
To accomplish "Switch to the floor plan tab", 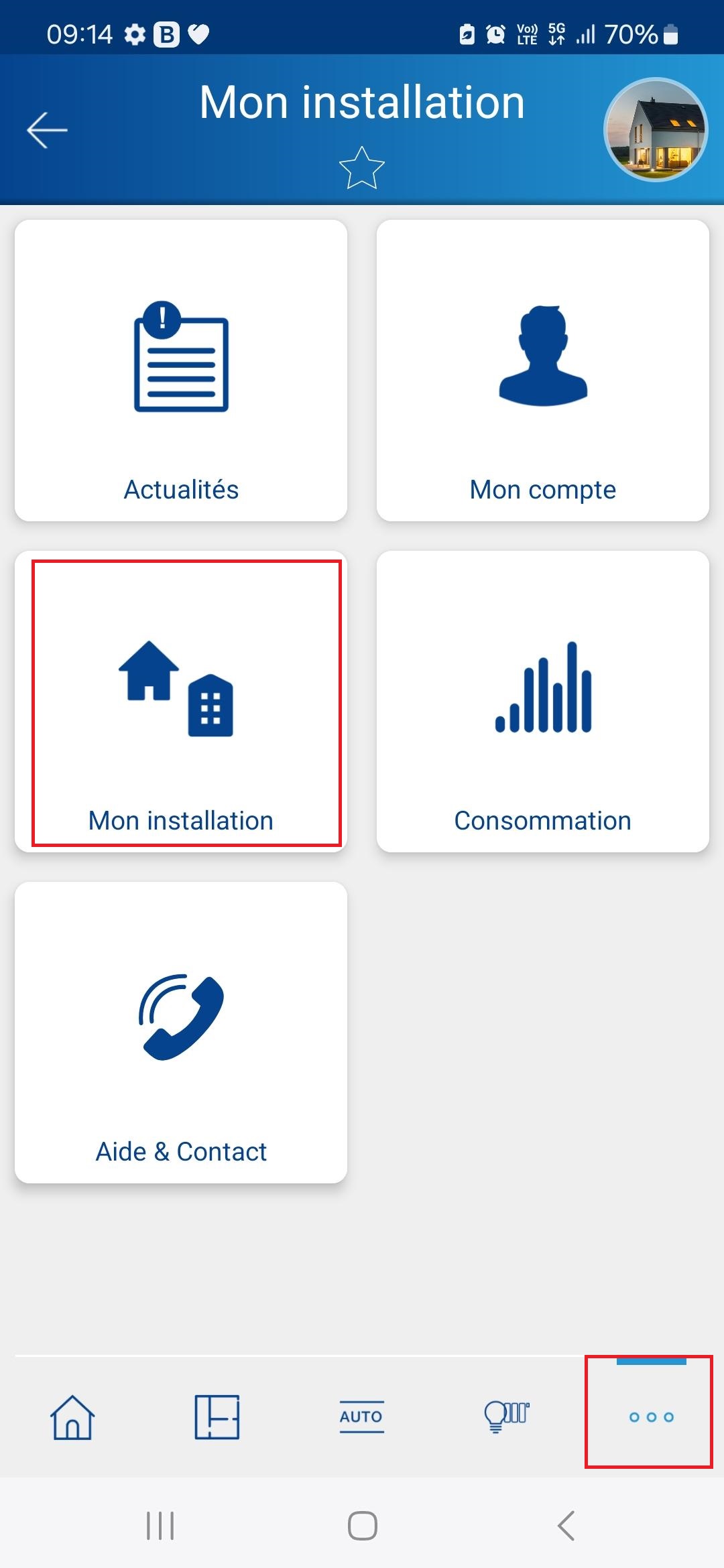I will coord(217,1417).
